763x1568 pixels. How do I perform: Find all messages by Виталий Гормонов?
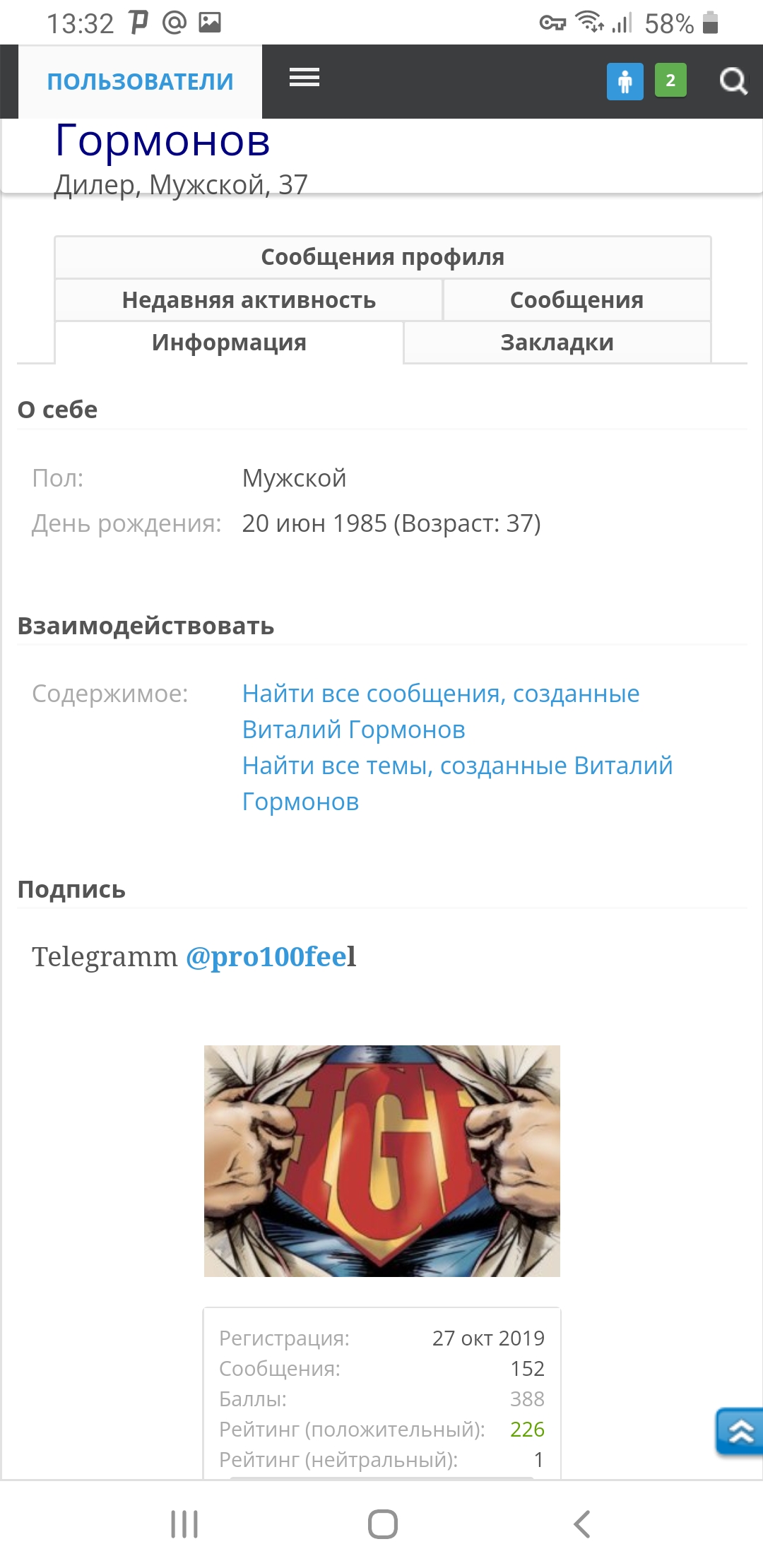(440, 711)
